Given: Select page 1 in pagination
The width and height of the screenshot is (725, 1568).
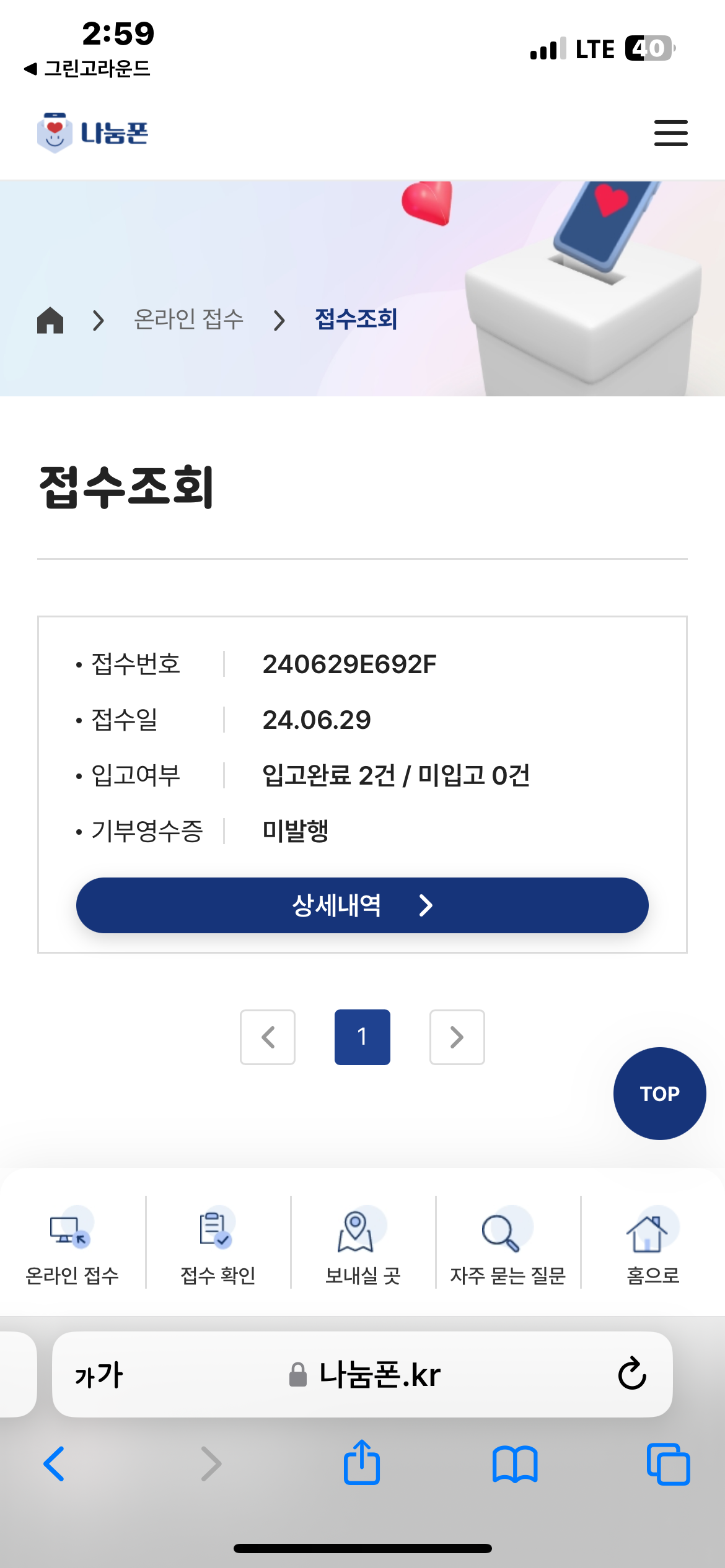Looking at the screenshot, I should click(362, 1037).
